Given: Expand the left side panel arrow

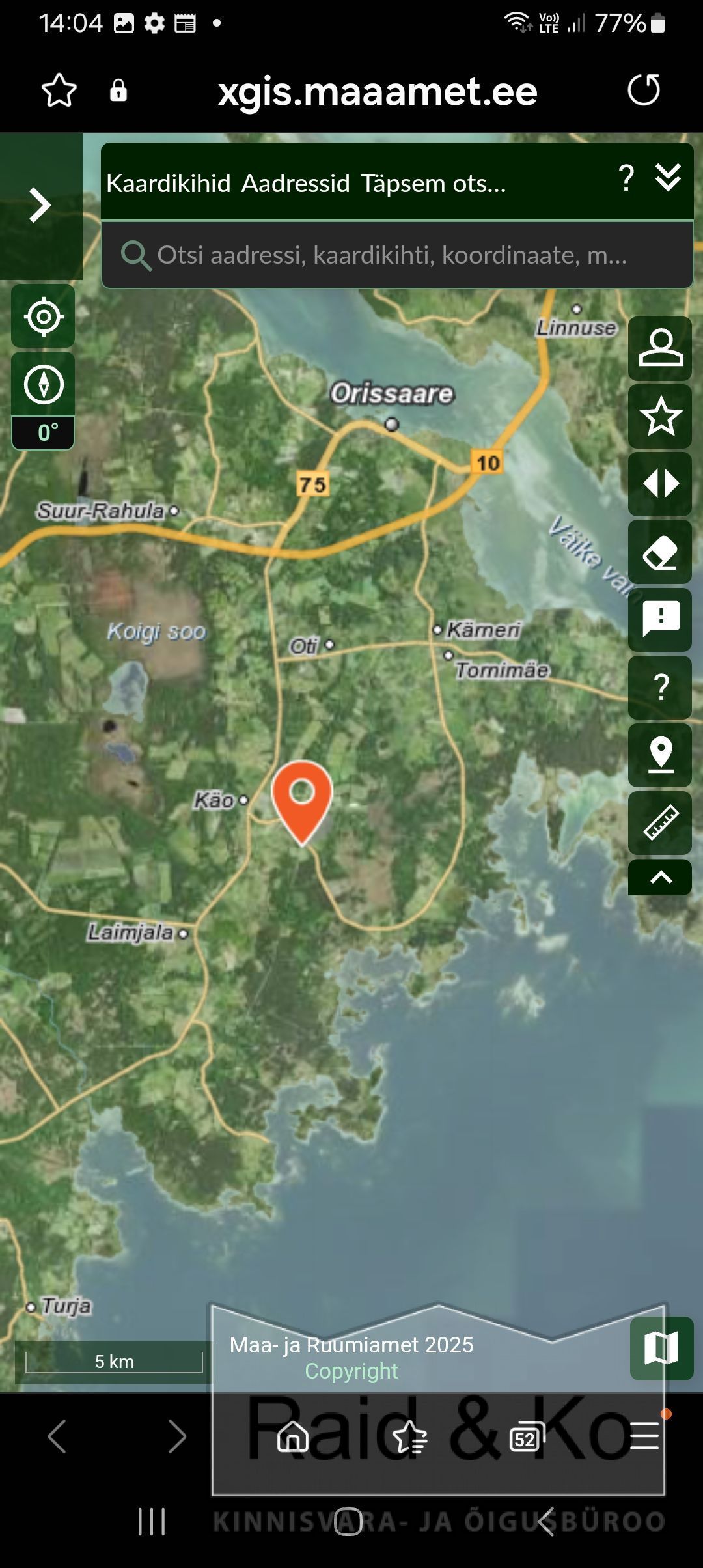Looking at the screenshot, I should (40, 206).
